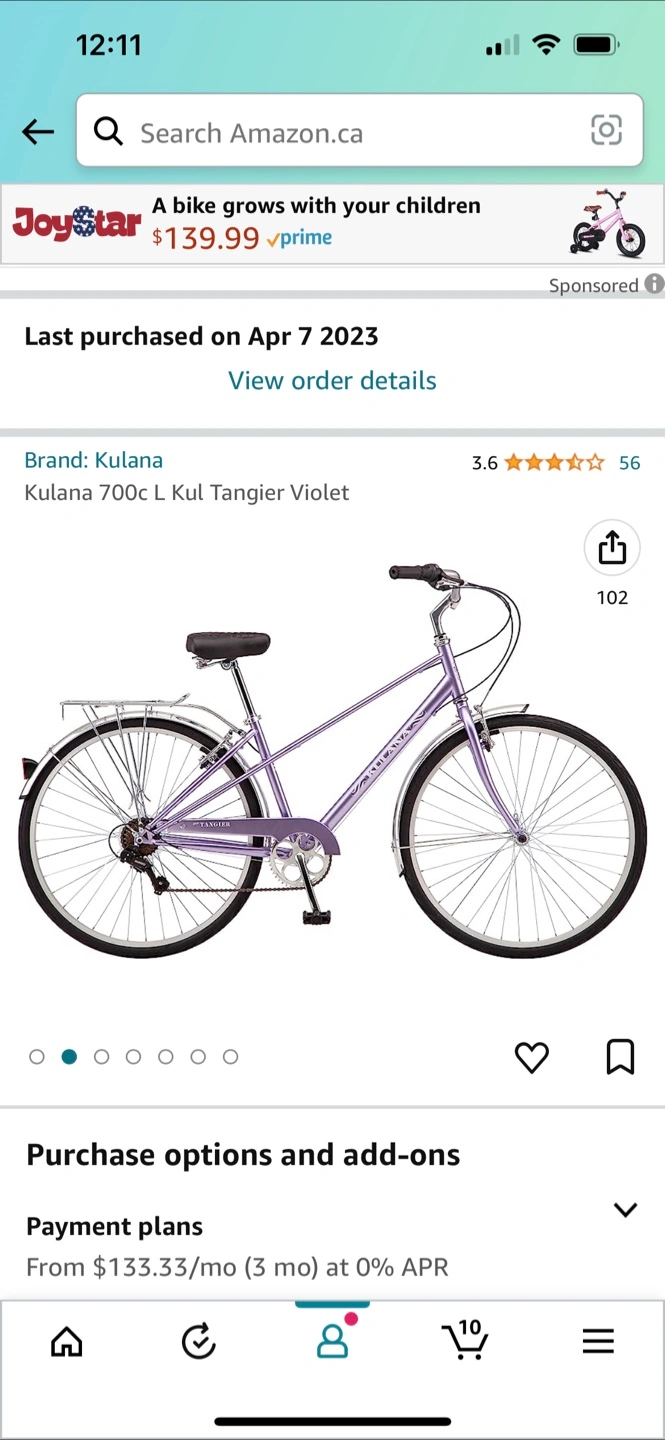Open sponsored ad info icon
The height and width of the screenshot is (1440, 665).
tap(654, 284)
